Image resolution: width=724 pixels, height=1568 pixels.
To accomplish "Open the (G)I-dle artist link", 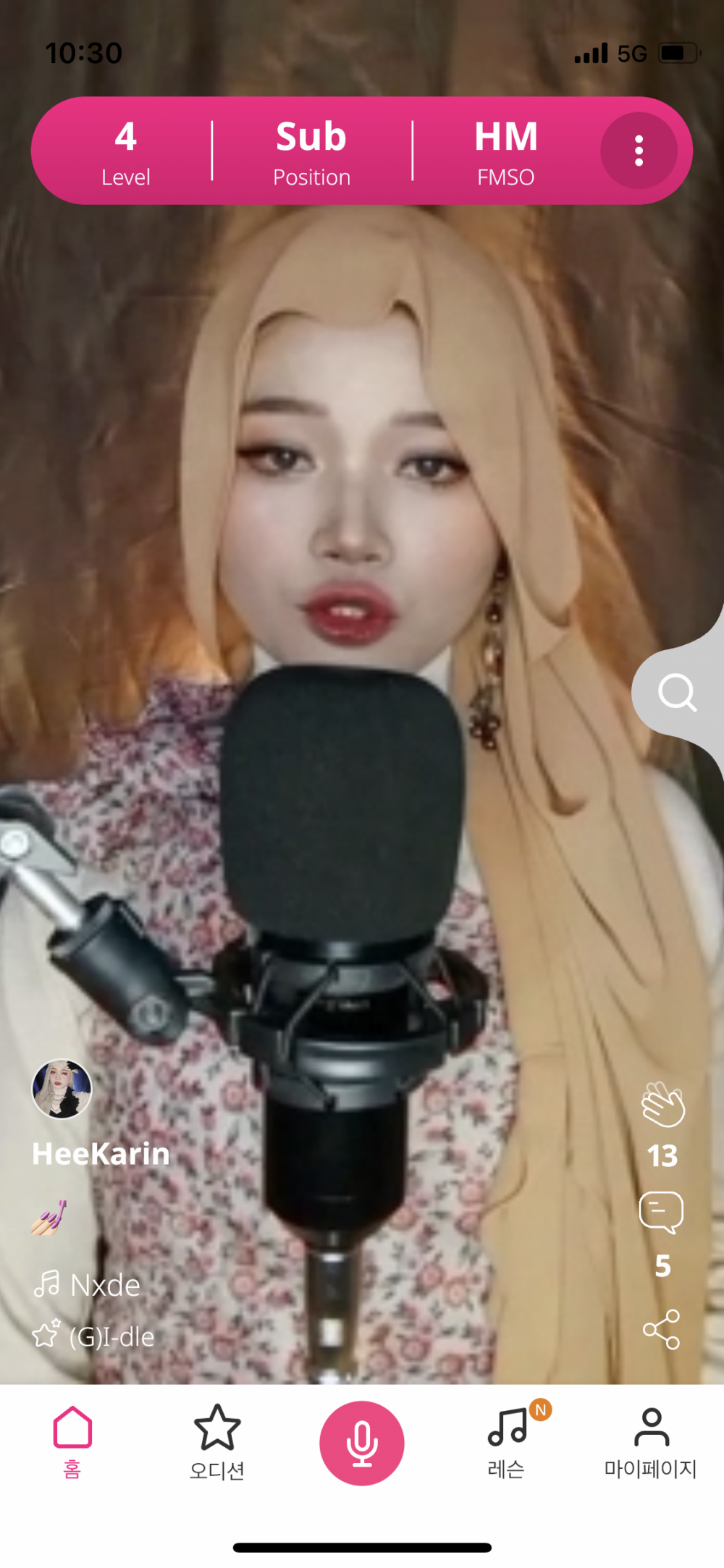I will [111, 1336].
